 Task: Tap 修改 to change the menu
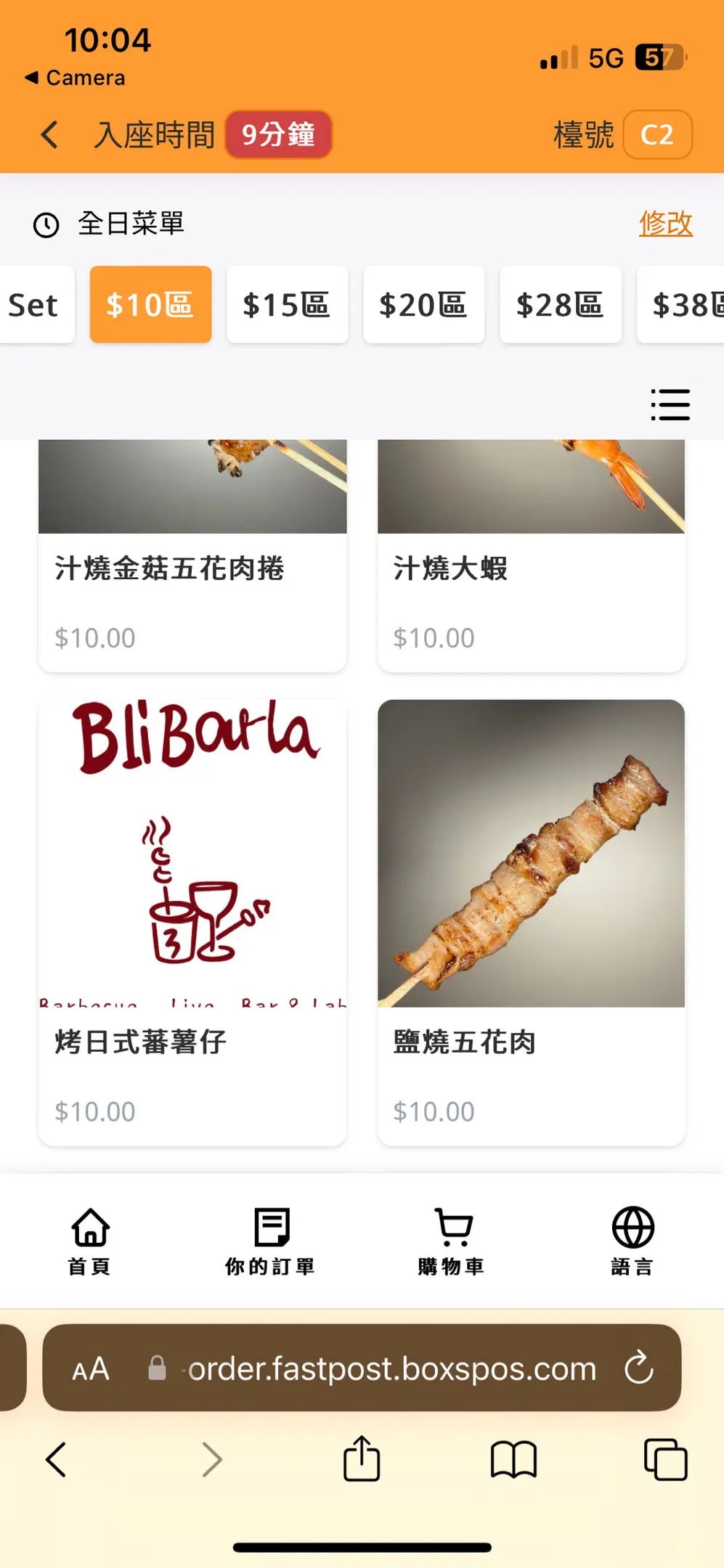tap(665, 223)
